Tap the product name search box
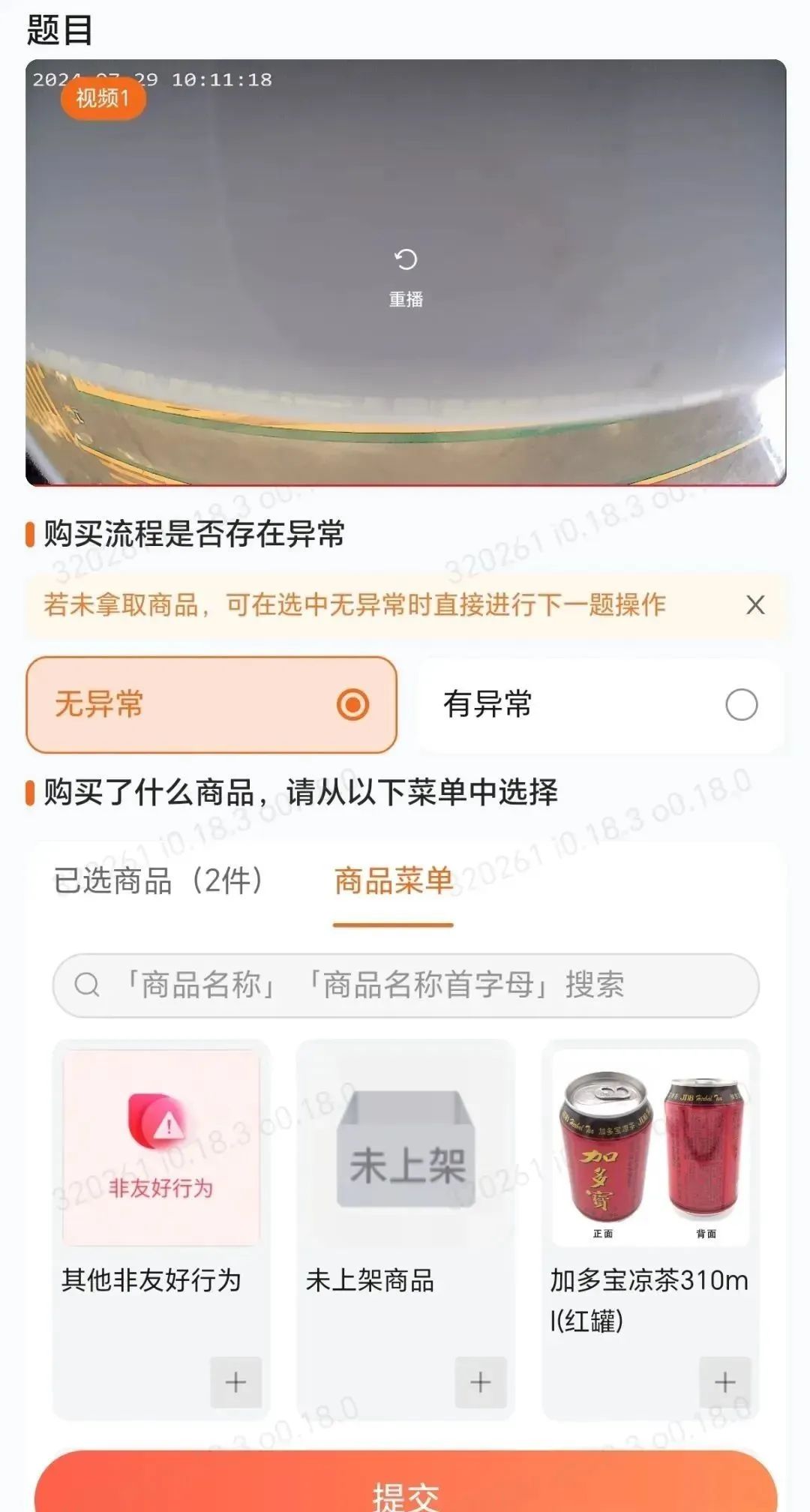The height and width of the screenshot is (1512, 810). pos(406,985)
